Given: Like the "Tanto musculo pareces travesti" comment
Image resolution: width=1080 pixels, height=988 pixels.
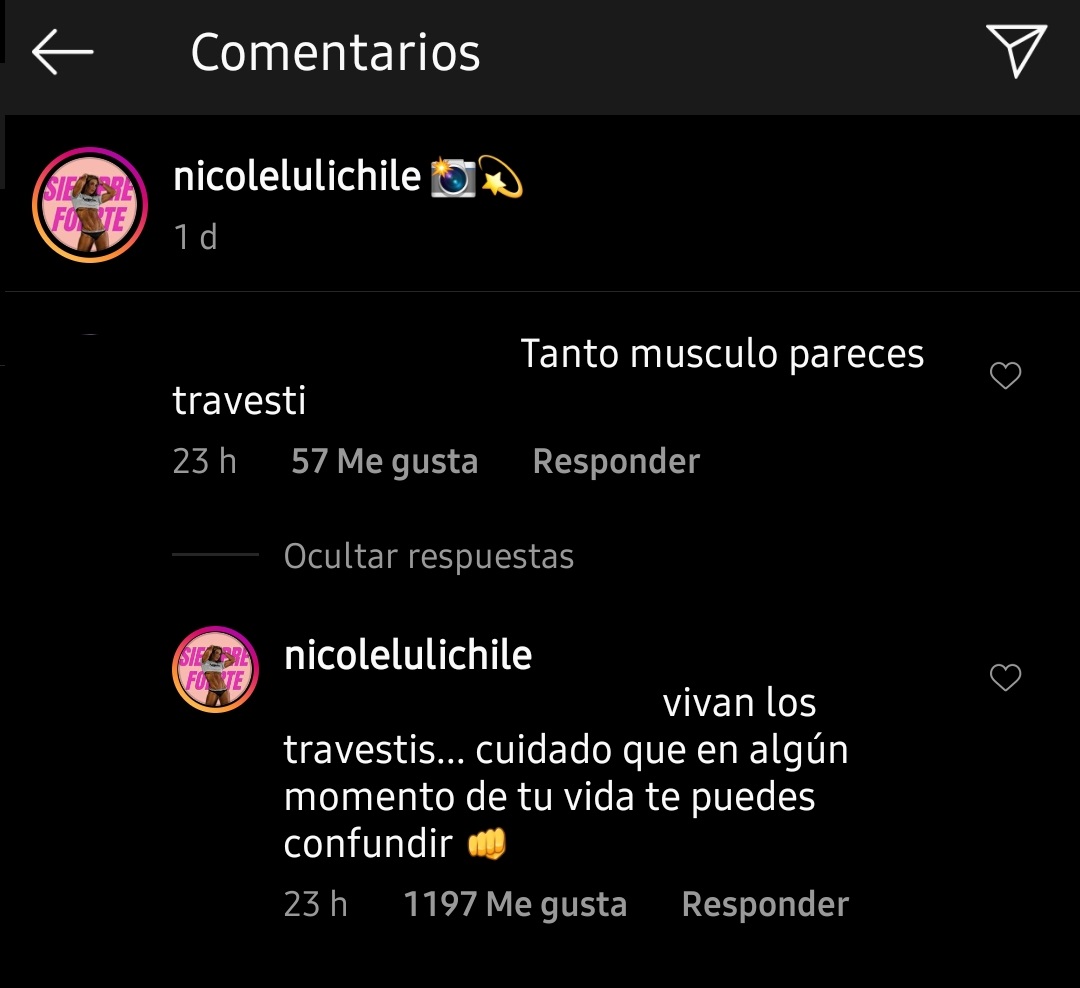Looking at the screenshot, I should 1004,376.
